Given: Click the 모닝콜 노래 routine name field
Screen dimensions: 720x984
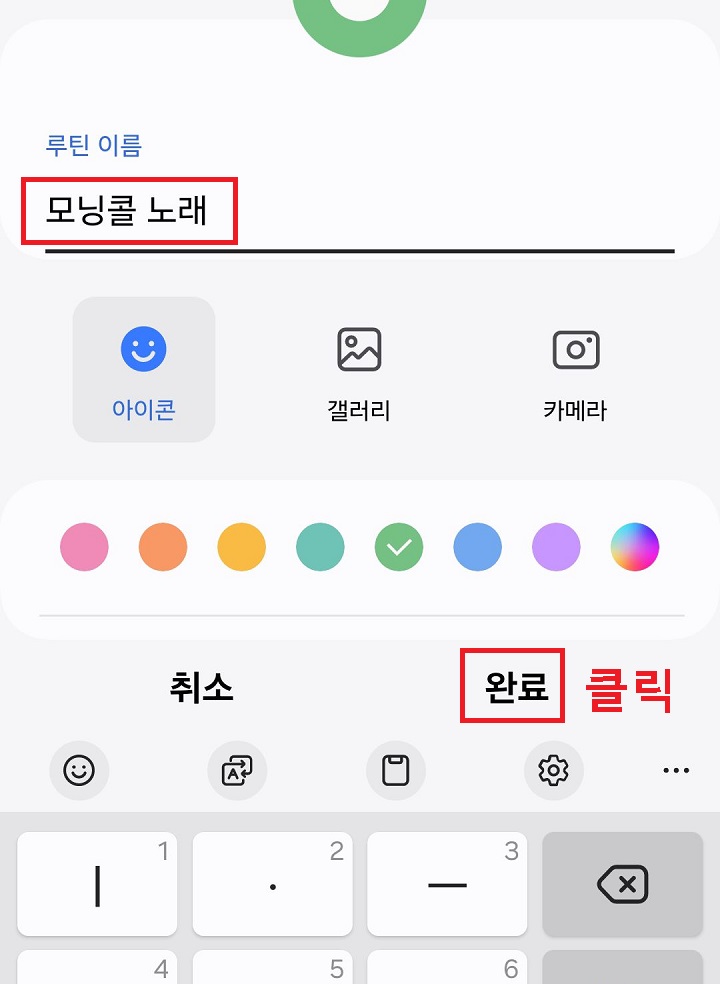Looking at the screenshot, I should click(x=130, y=209).
